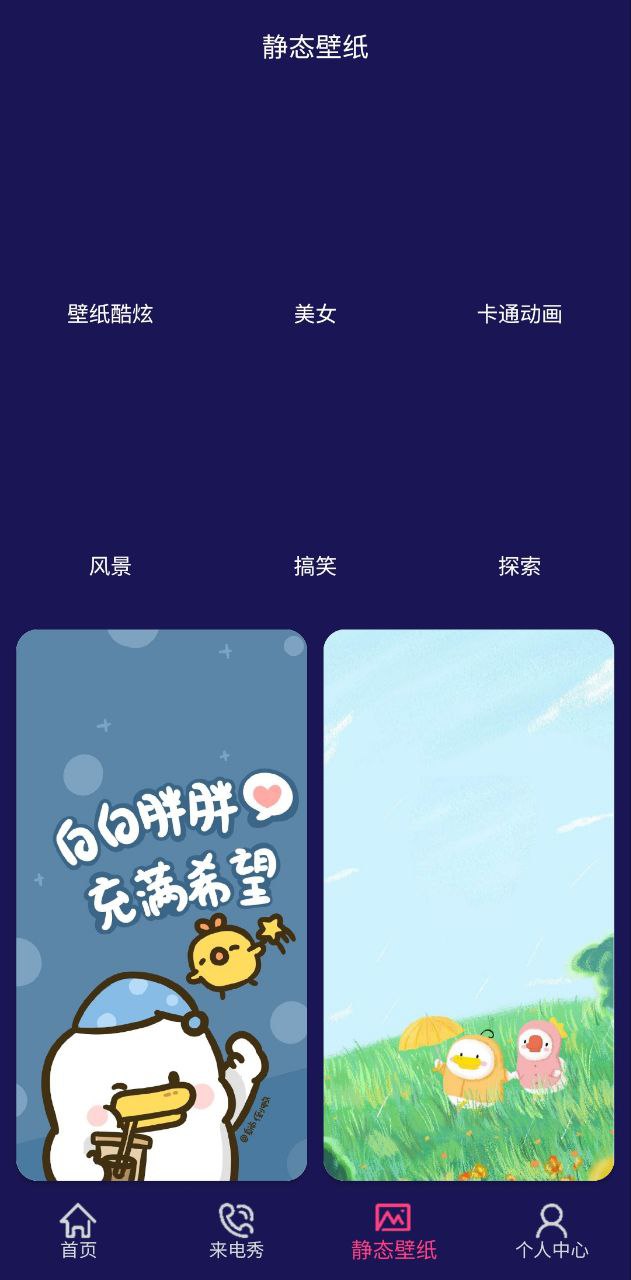Open the 风景 wallpaper category
631x1280 pixels.
point(110,566)
